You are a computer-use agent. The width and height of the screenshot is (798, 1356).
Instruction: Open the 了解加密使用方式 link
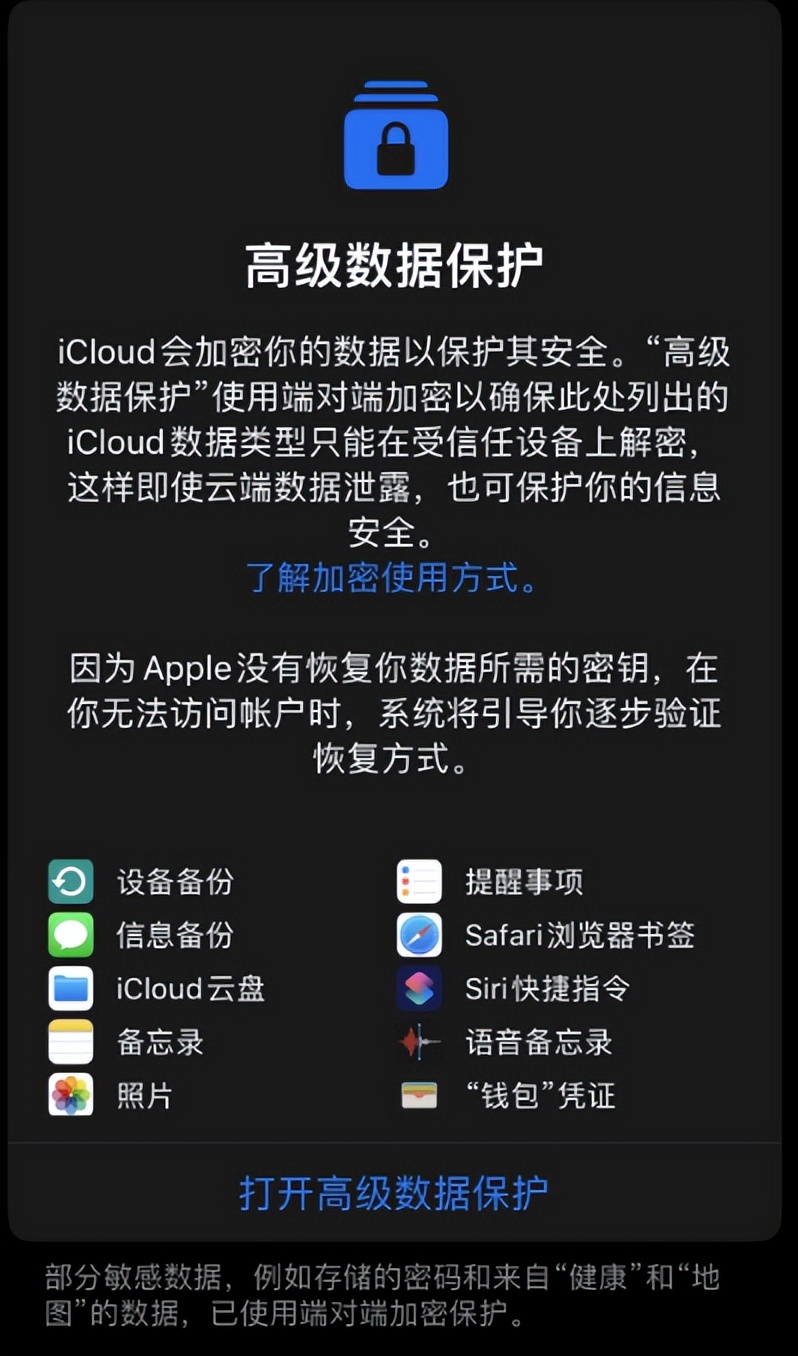397,578
